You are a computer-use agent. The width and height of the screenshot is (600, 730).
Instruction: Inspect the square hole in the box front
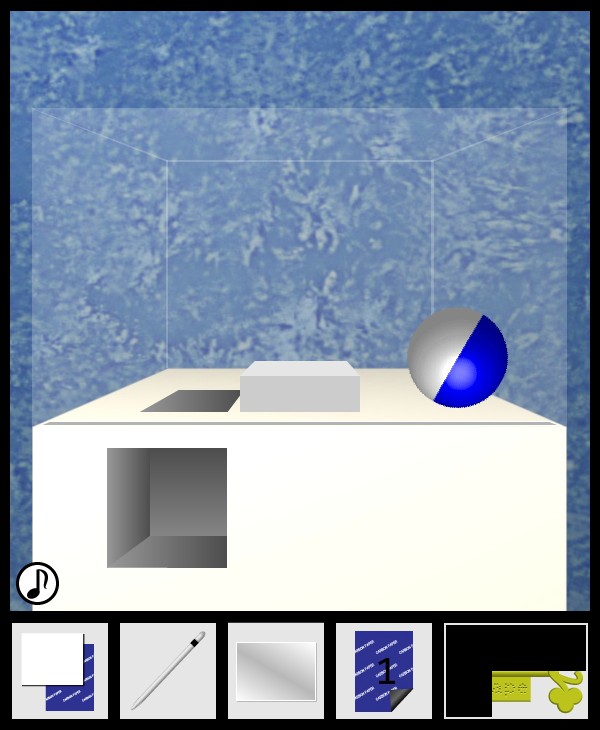(167, 508)
